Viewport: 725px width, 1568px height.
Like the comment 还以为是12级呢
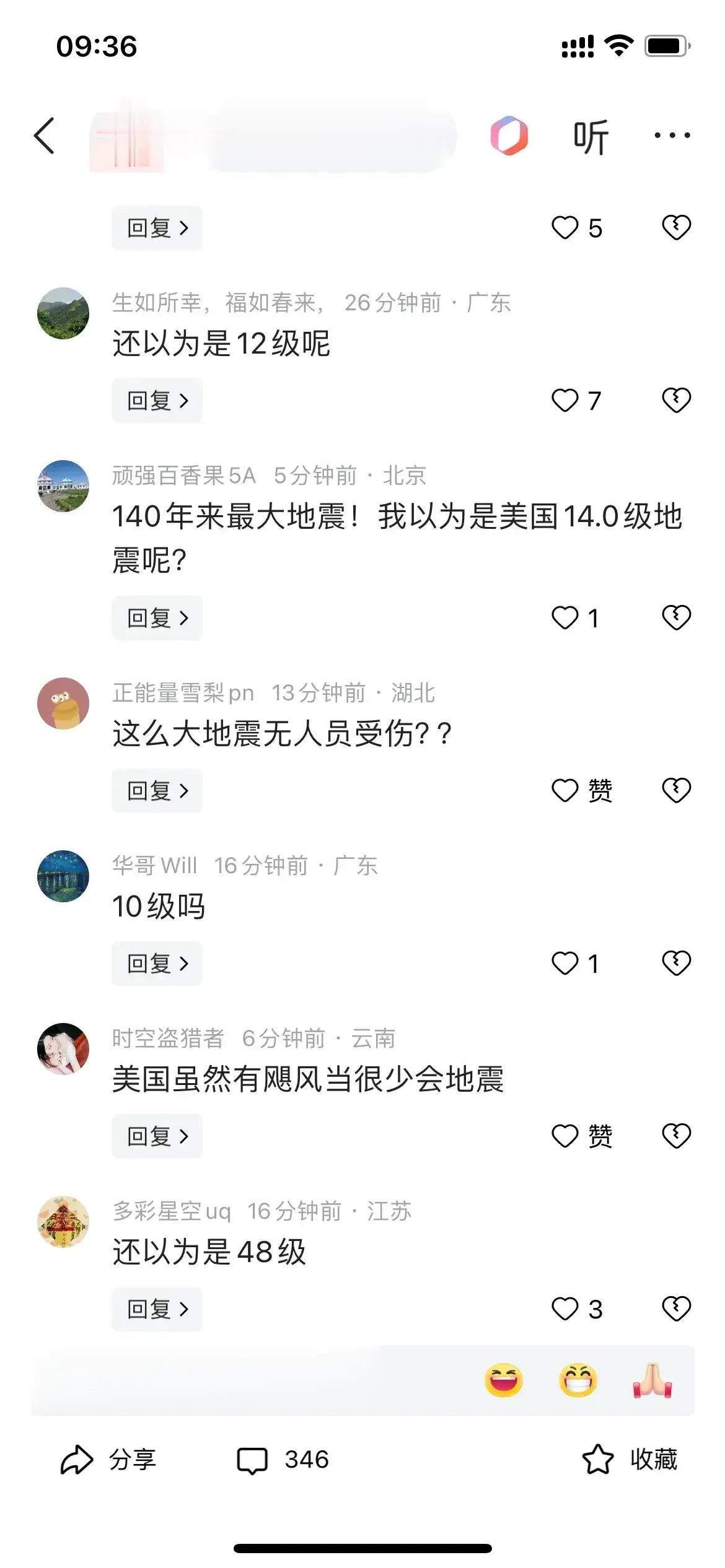click(x=565, y=401)
